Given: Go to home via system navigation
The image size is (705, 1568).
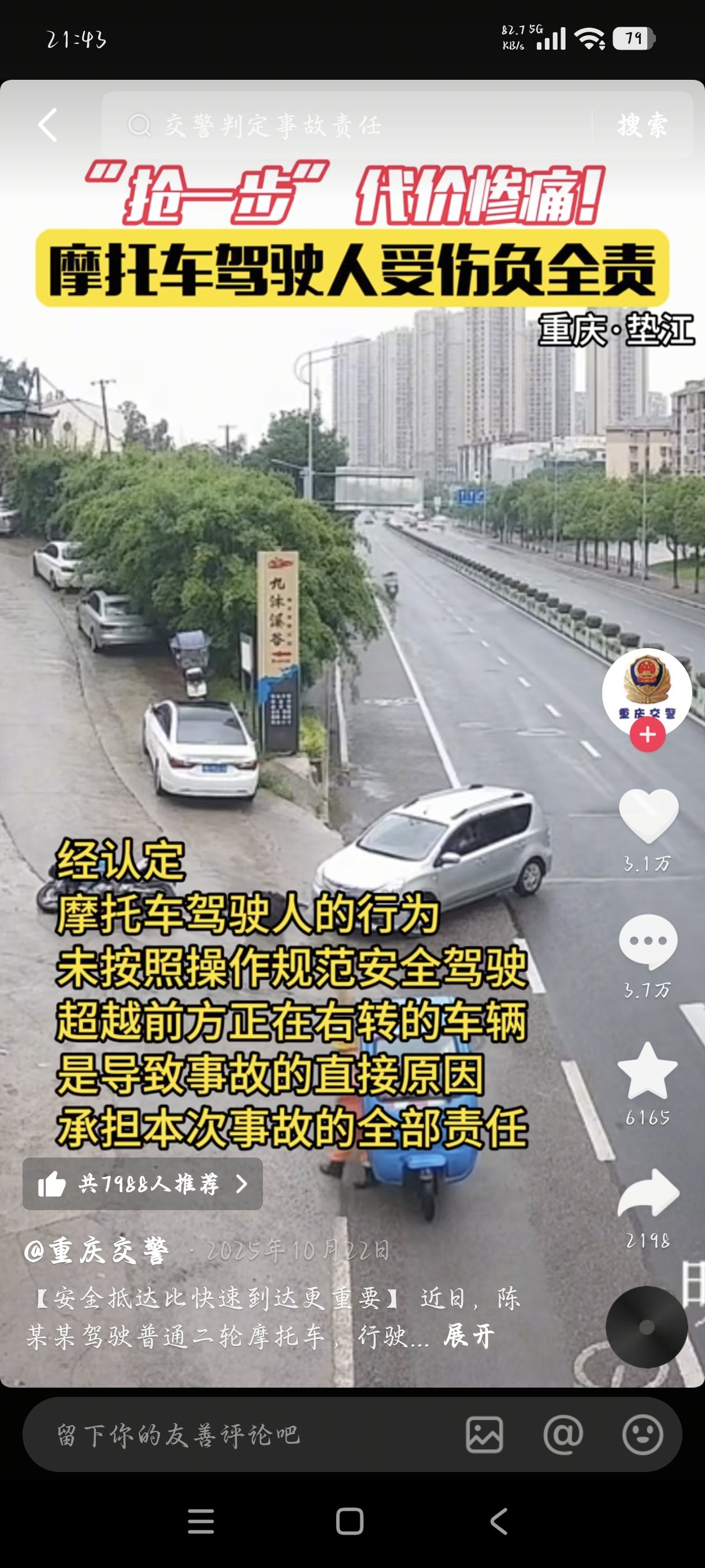Looking at the screenshot, I should (350, 1522).
